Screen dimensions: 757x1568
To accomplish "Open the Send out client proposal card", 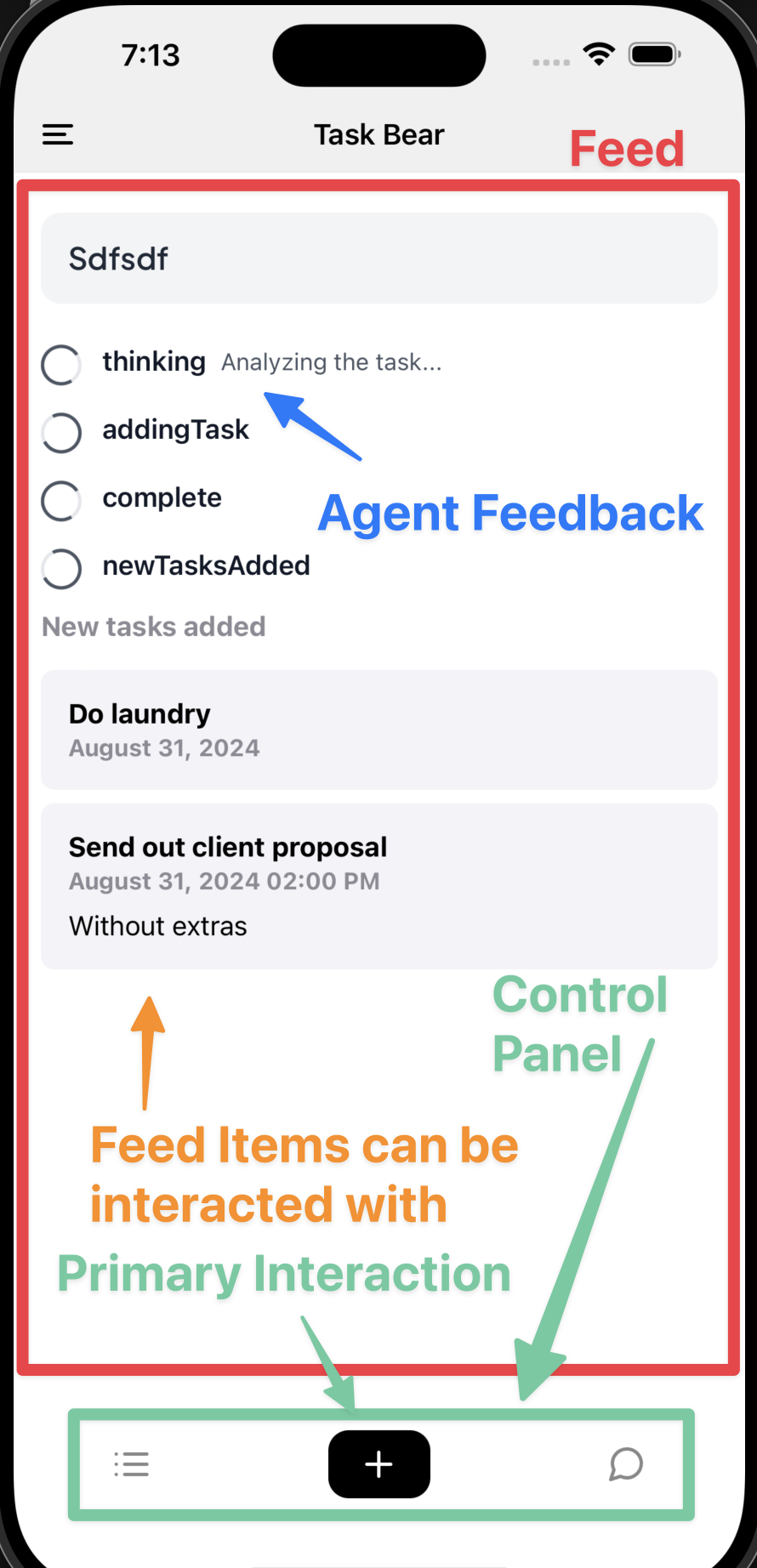I will tap(379, 886).
